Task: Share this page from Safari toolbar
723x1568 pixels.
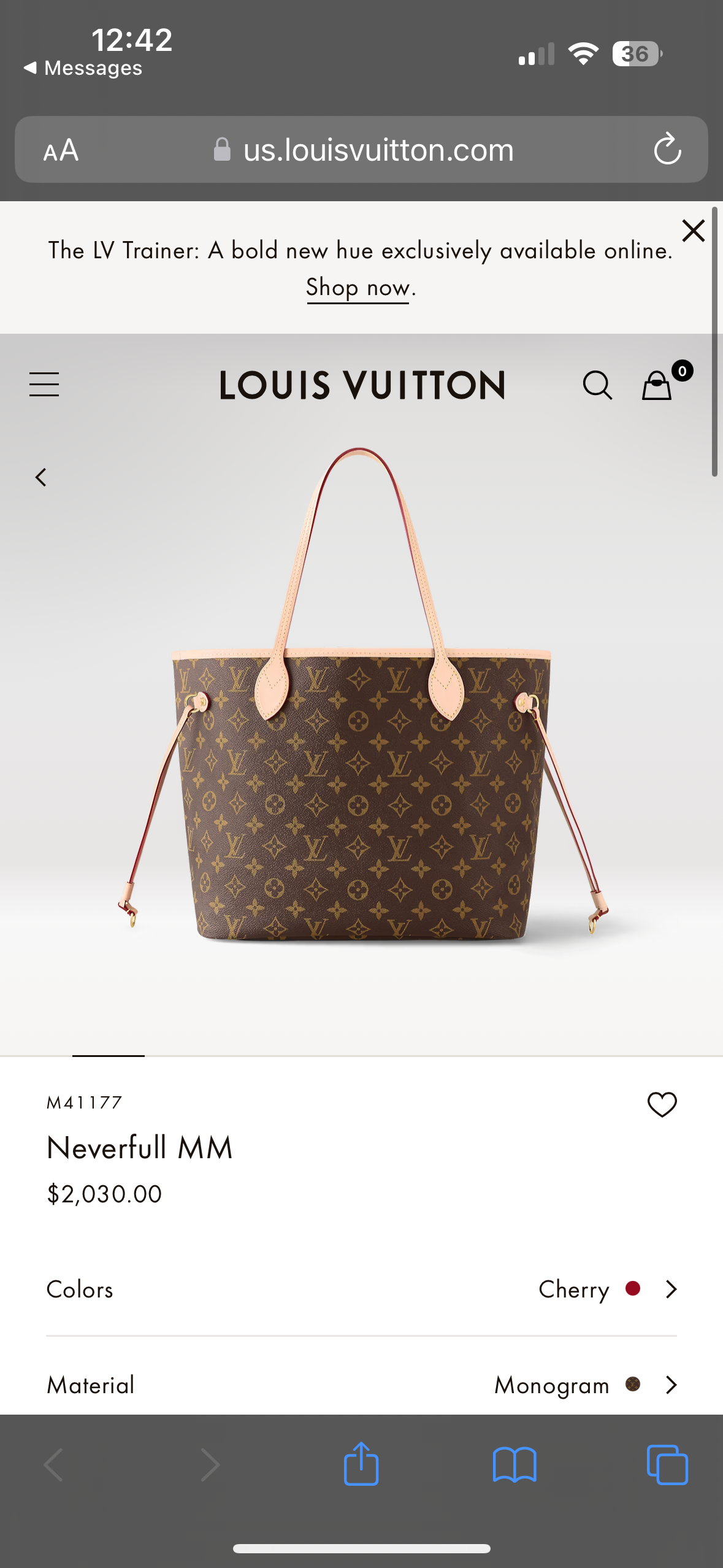Action: click(361, 1464)
